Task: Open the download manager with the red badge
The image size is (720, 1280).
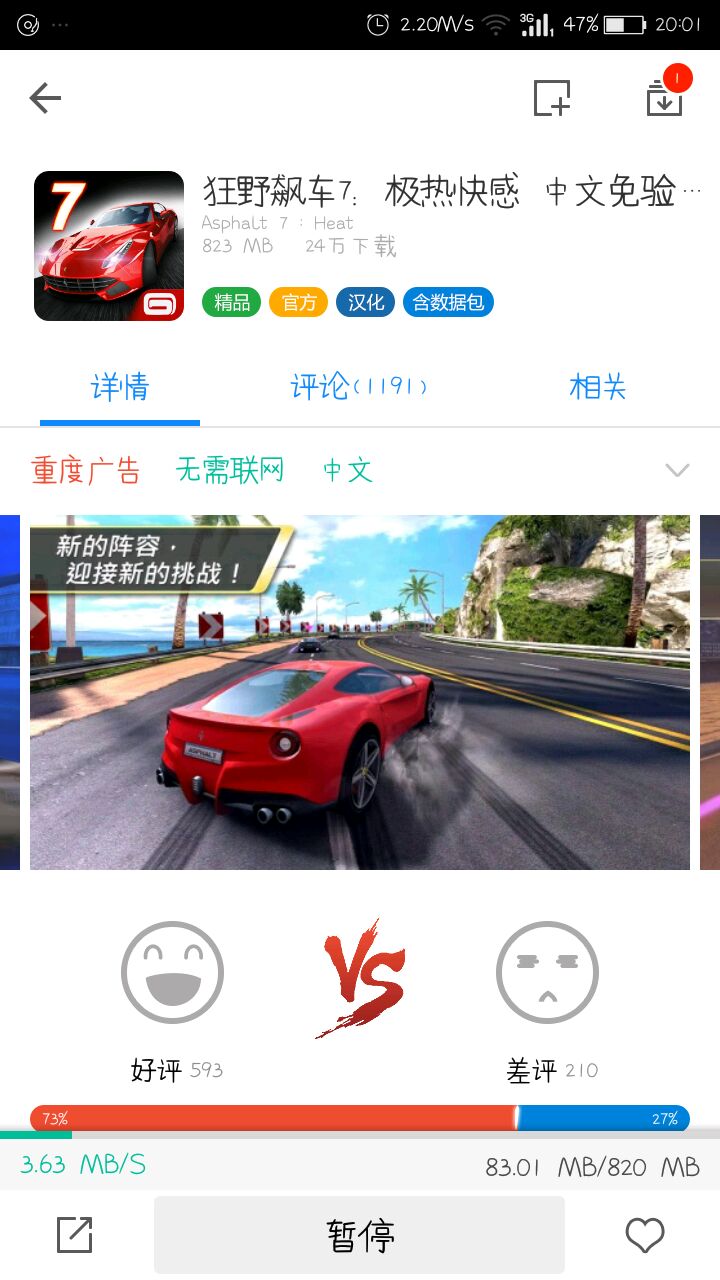Action: tap(664, 96)
